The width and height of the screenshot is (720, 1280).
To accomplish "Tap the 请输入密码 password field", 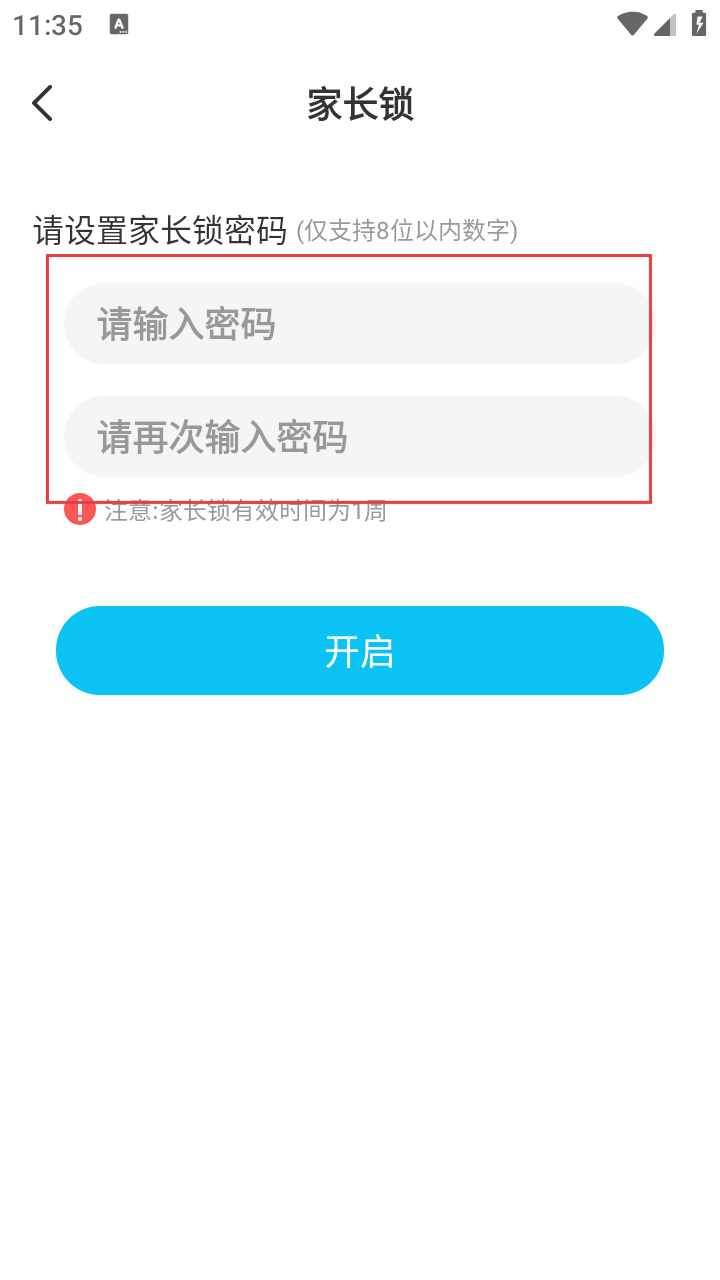I will point(358,324).
